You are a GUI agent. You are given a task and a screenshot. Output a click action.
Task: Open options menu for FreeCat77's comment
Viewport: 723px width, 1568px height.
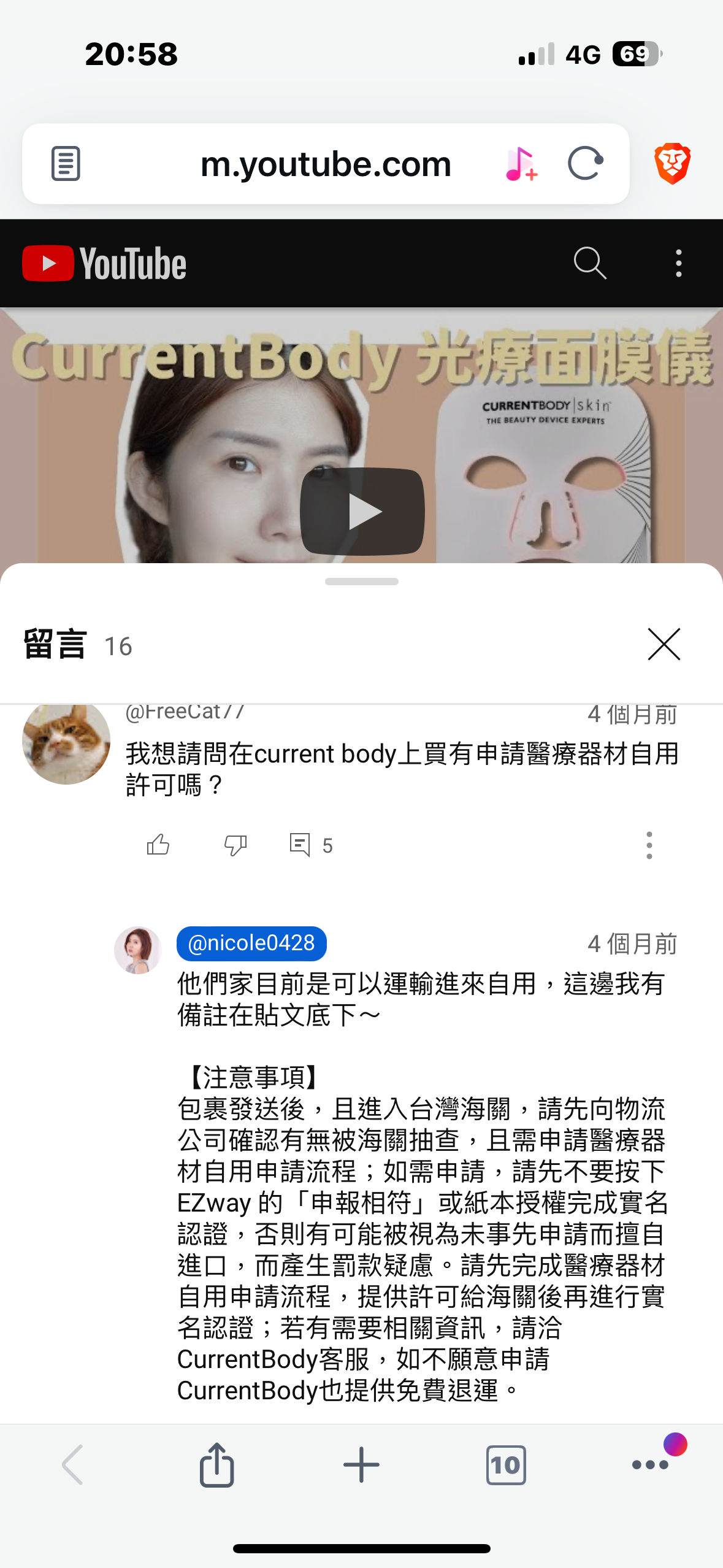tap(649, 845)
